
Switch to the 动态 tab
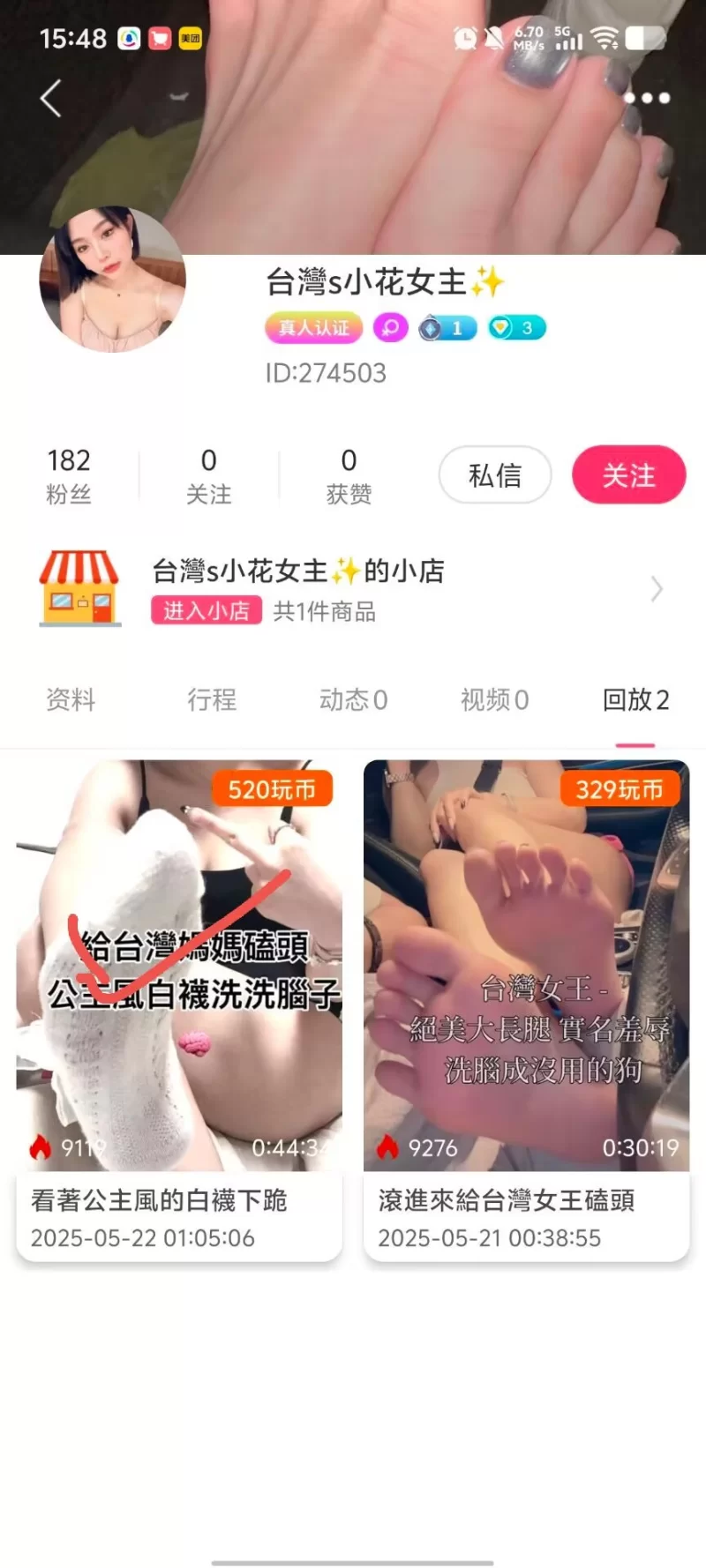(x=353, y=700)
